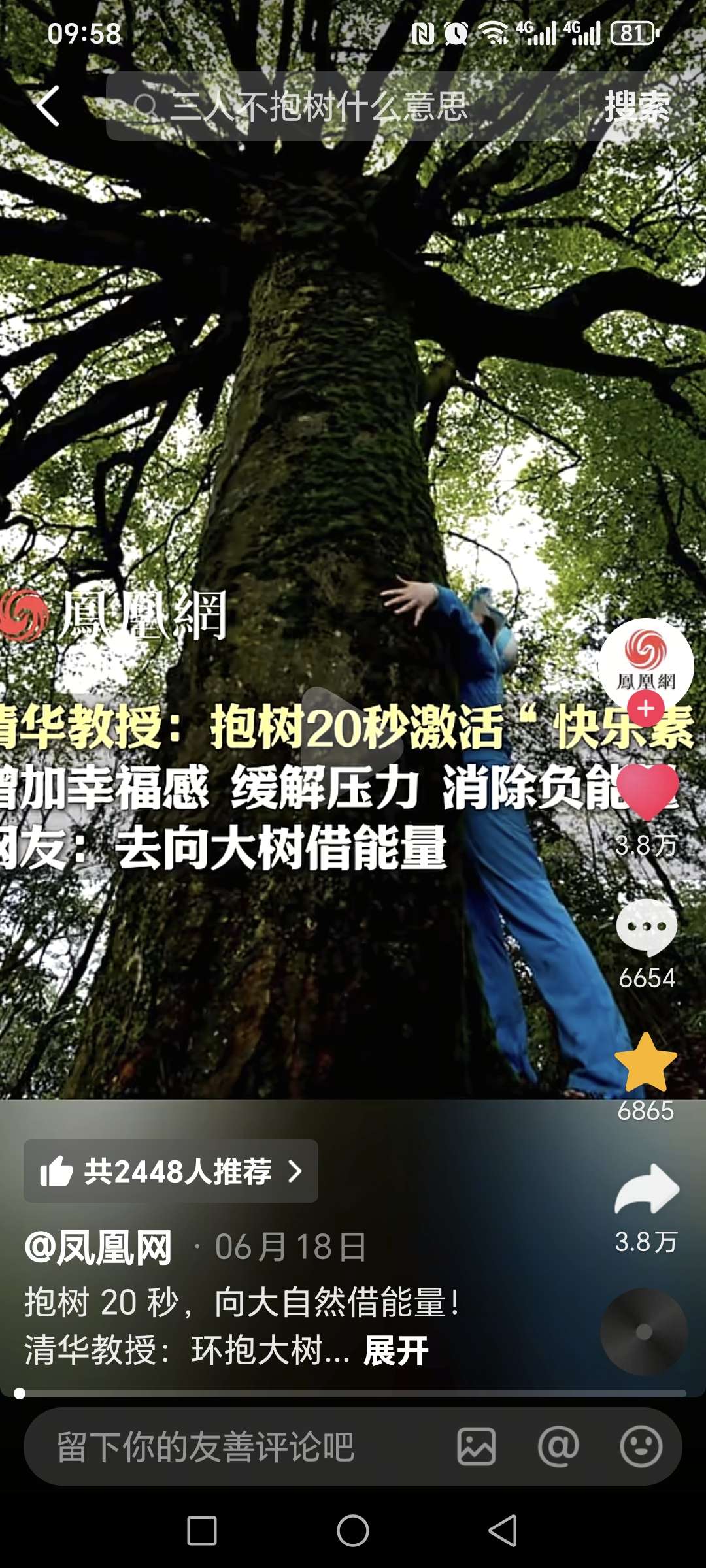
Task: Add the video to favorites with the star
Action: pyautogui.click(x=645, y=1064)
